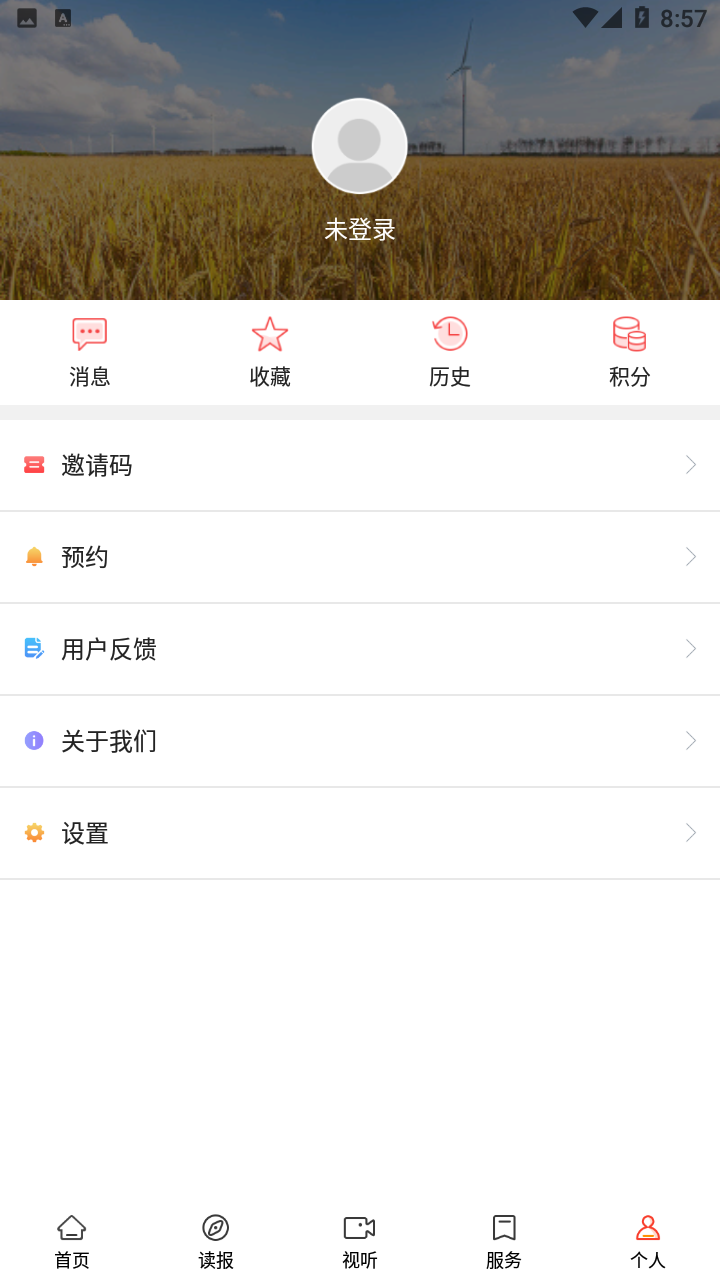This screenshot has height=1280, width=720.
Task: Click the battery indicator in status bar
Action: click(x=641, y=16)
